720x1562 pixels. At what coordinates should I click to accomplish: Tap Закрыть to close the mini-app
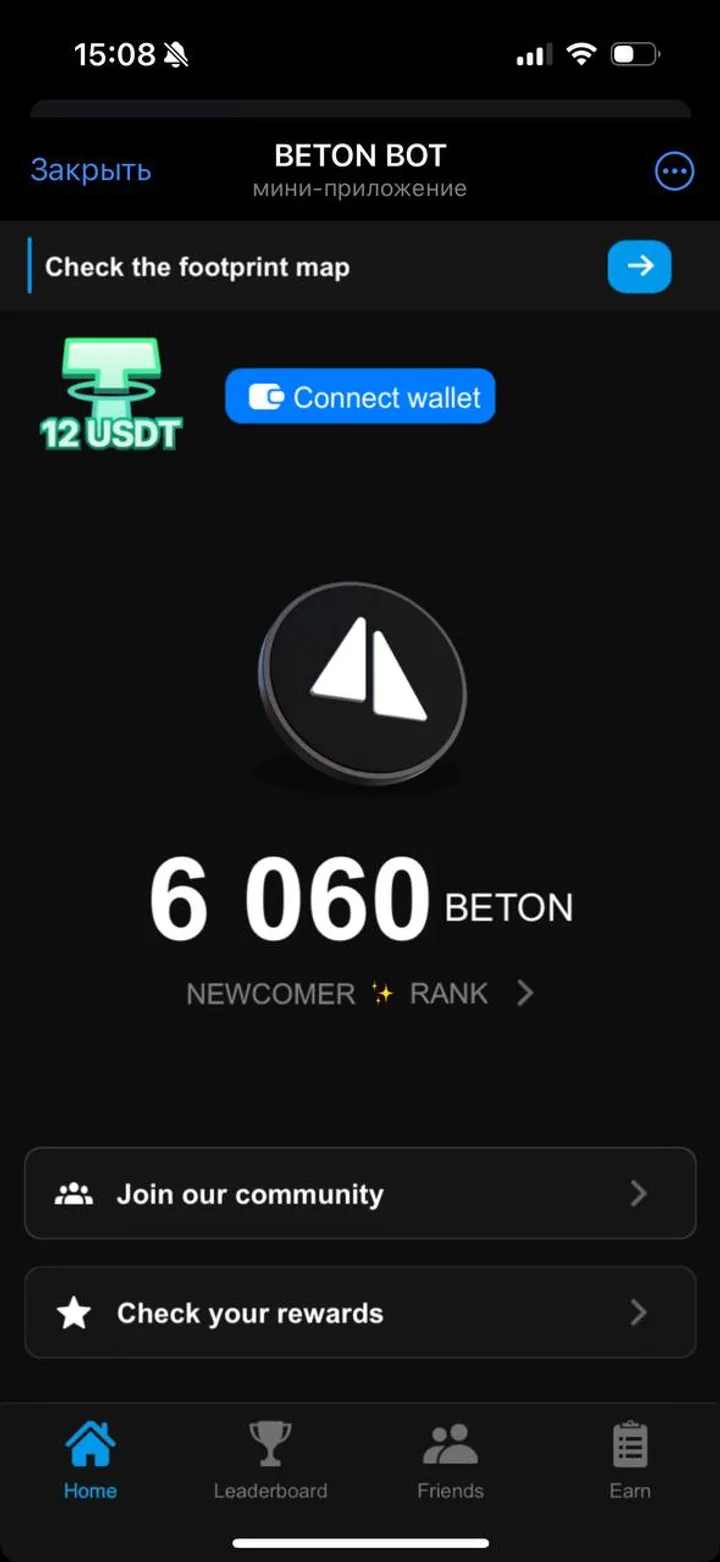[x=90, y=170]
